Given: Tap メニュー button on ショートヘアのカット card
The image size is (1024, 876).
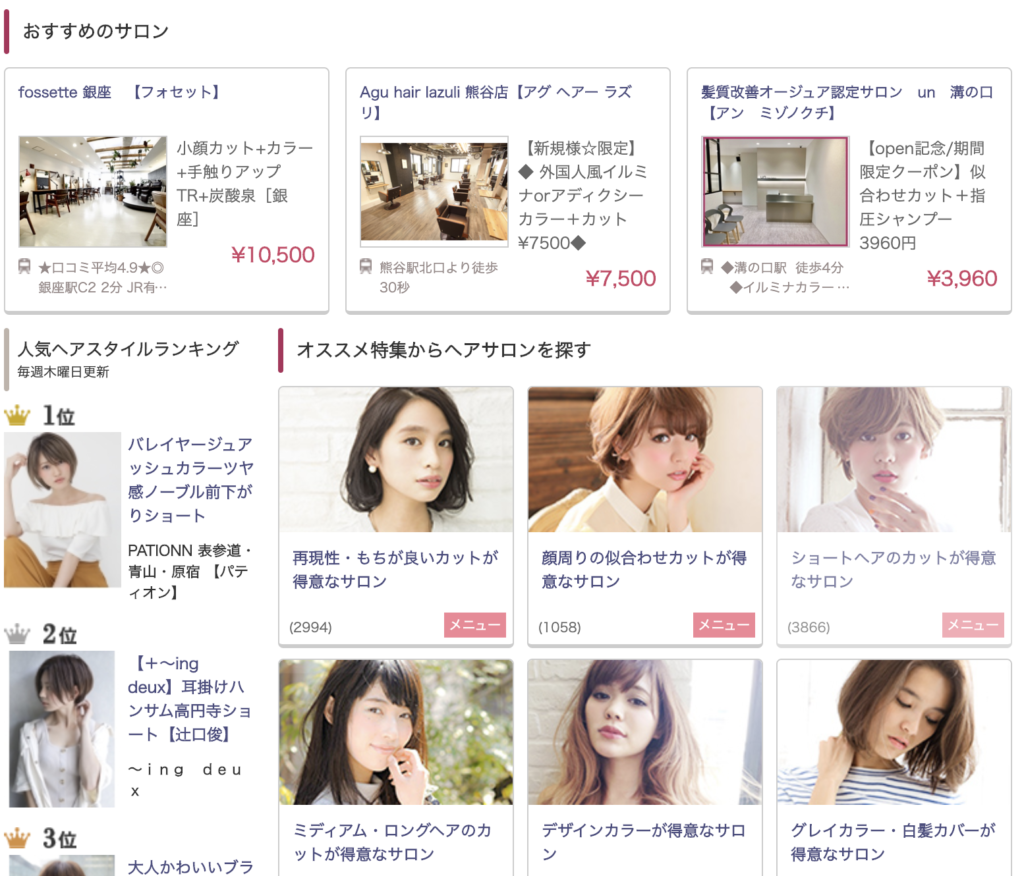Looking at the screenshot, I should pos(972,625).
